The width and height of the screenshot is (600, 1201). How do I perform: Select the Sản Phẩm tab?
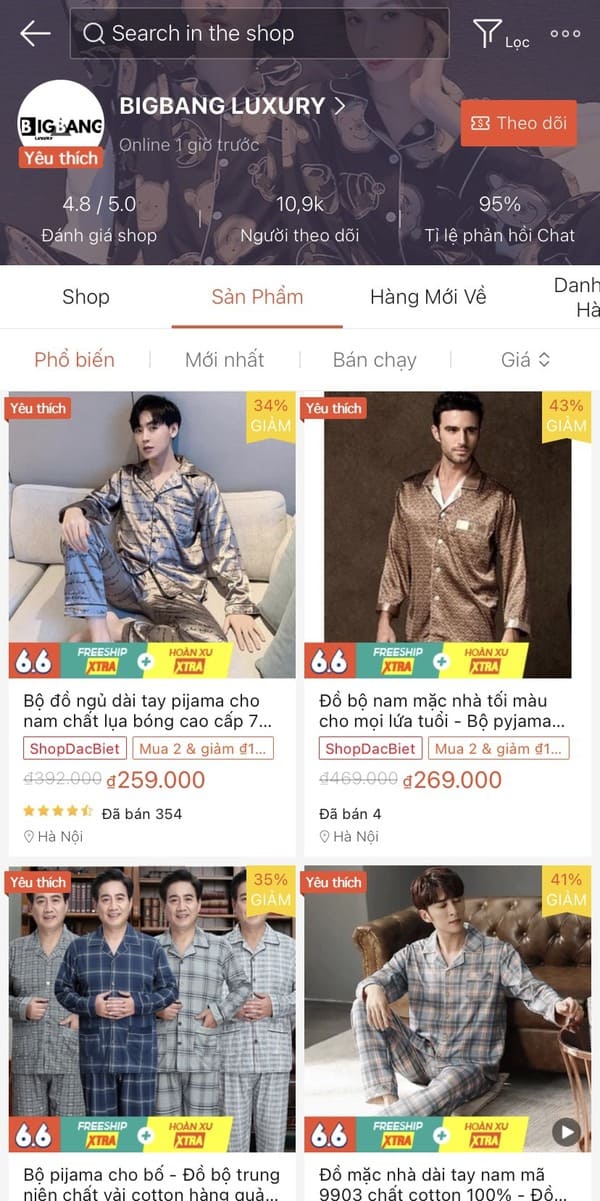point(257,297)
